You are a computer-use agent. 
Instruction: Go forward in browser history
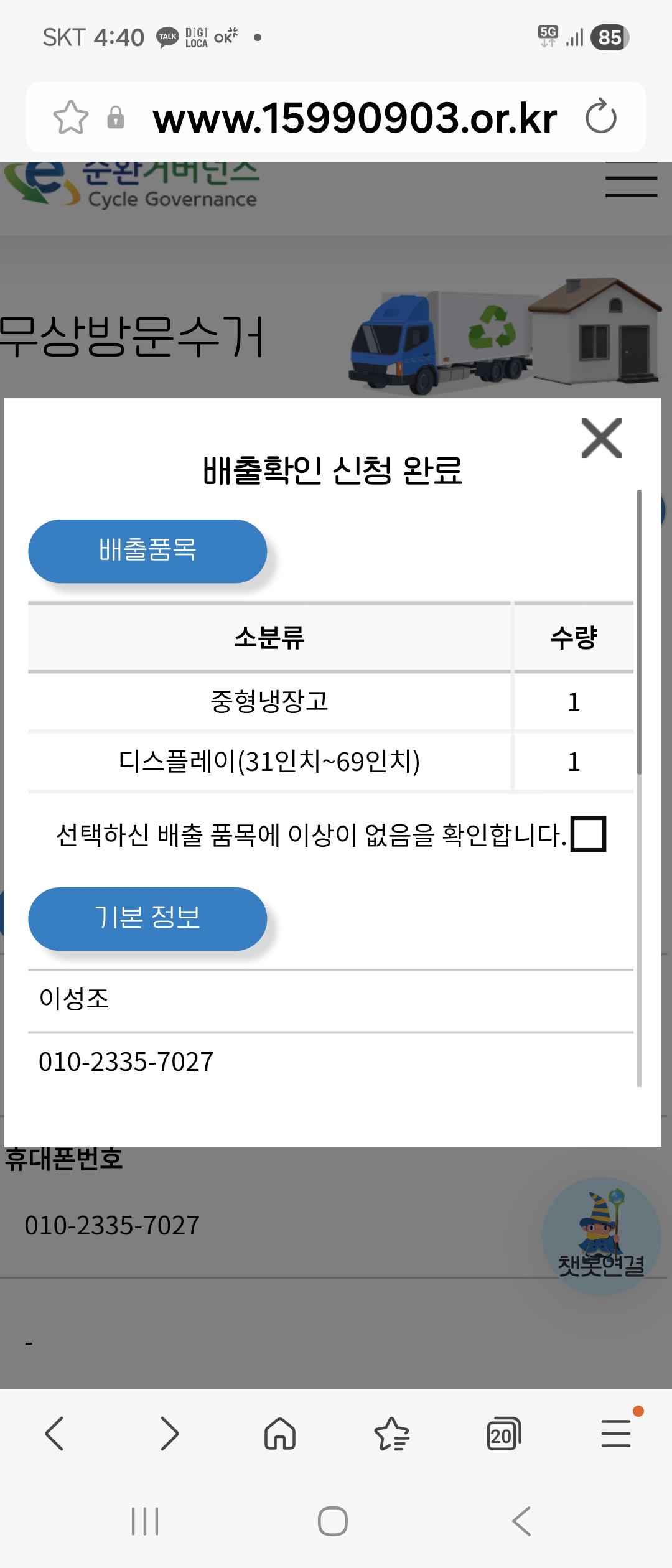coord(168,1434)
